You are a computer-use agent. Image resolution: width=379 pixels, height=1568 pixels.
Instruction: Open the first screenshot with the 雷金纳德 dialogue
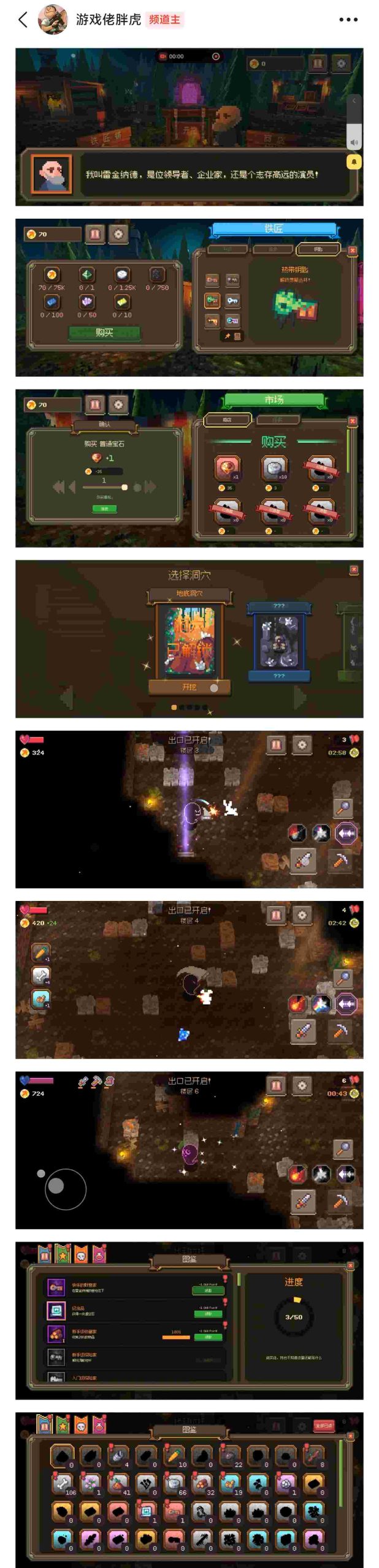[x=189, y=127]
